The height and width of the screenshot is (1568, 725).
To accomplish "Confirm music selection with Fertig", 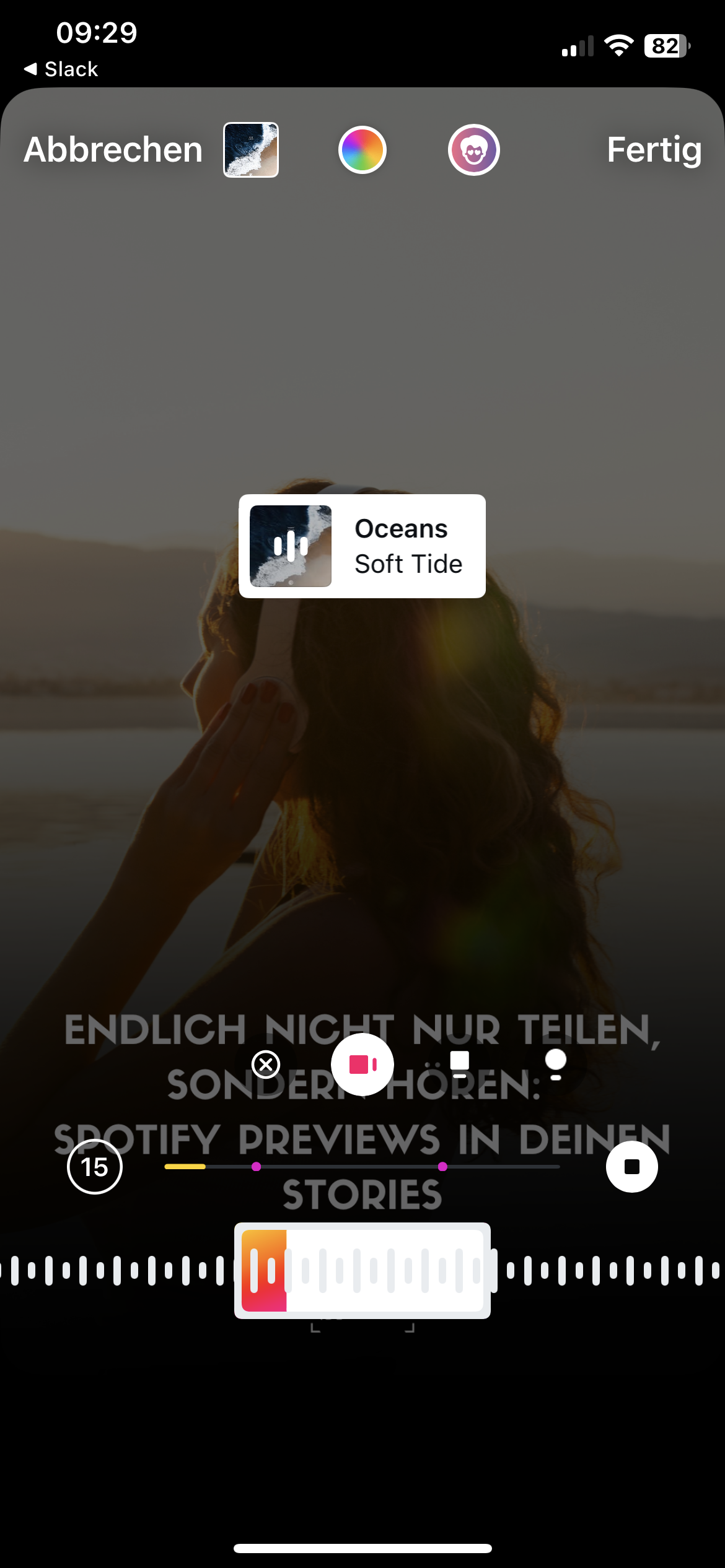I will (654, 150).
